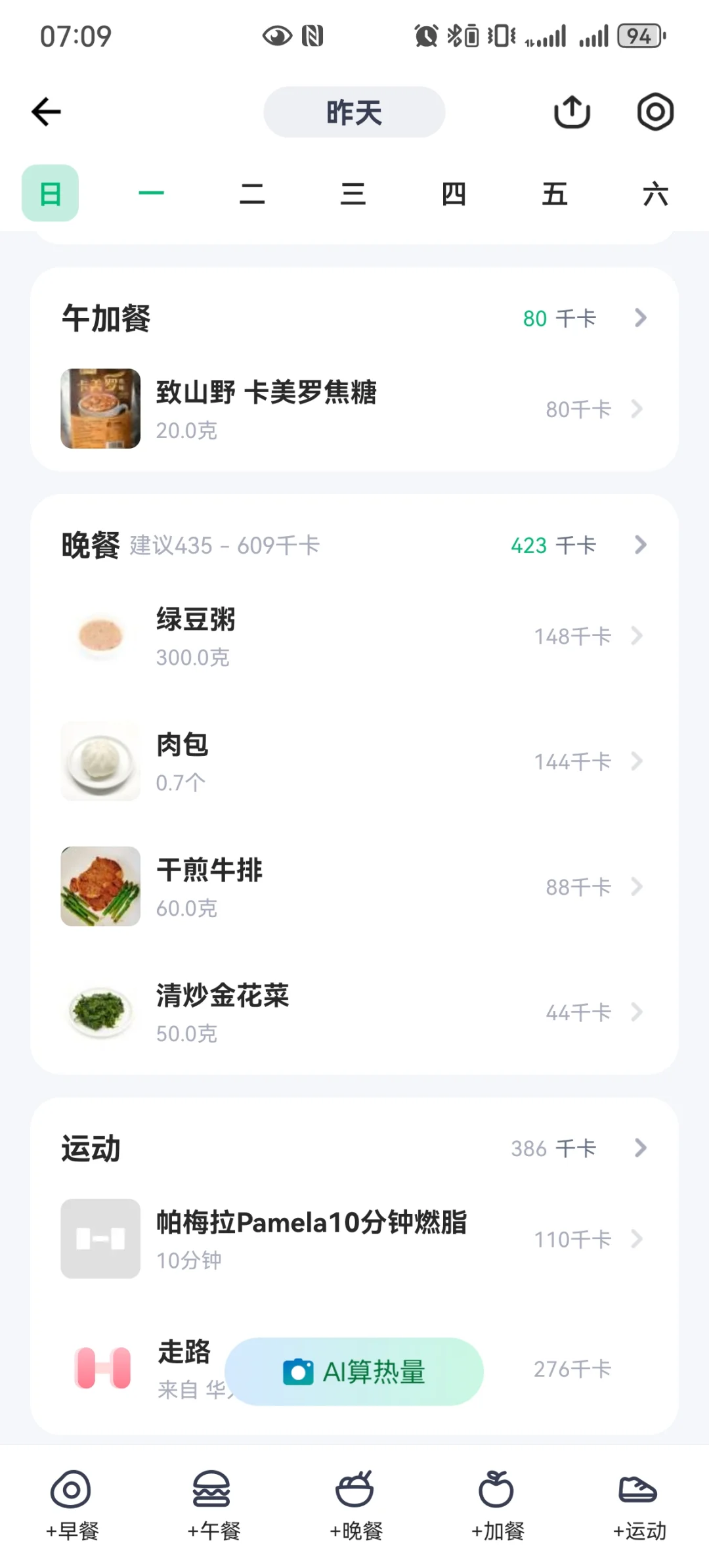The width and height of the screenshot is (709, 1568).
Task: Add a snack with +加餐
Action: point(497,1502)
